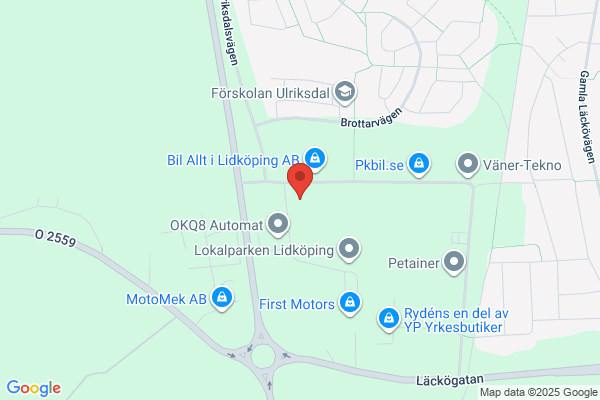Open the Bil Allt i Lidköping AB marker
600x400 pixels.
(x=315, y=159)
